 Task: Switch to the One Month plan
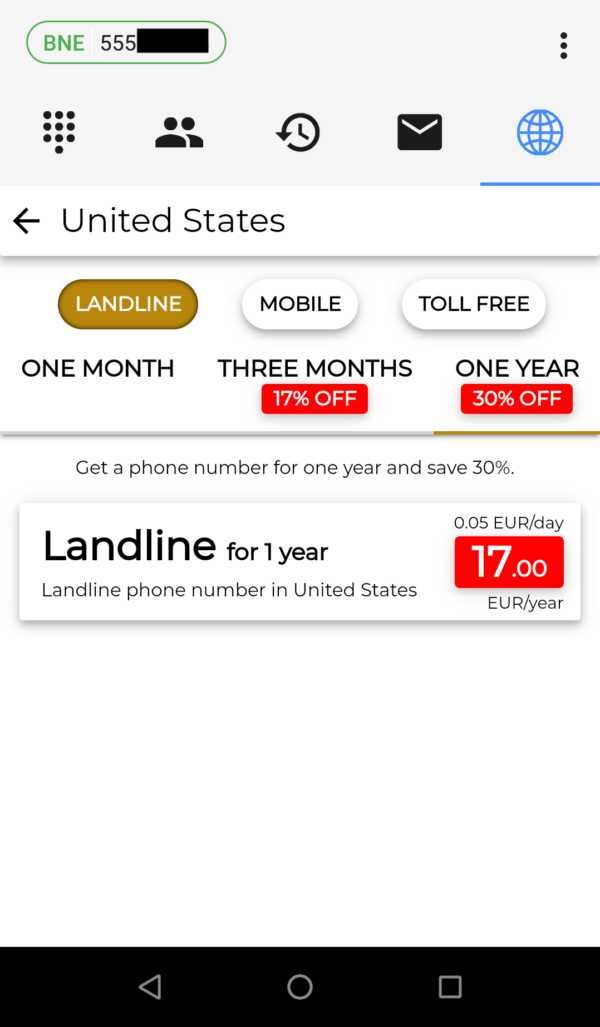(x=98, y=369)
